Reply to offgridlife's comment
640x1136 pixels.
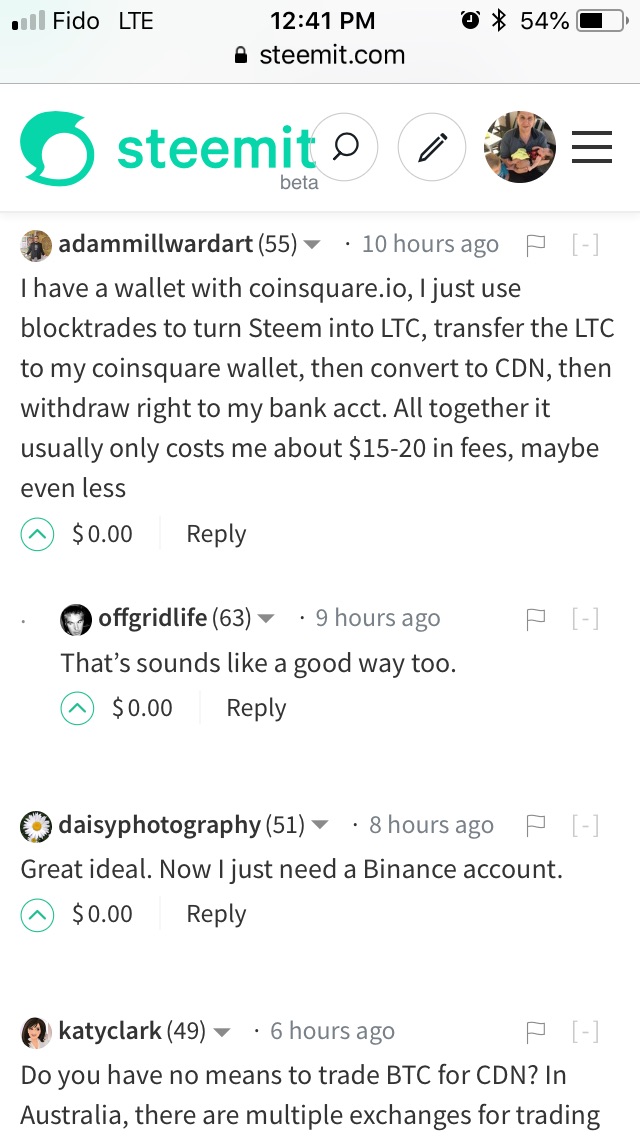(256, 708)
